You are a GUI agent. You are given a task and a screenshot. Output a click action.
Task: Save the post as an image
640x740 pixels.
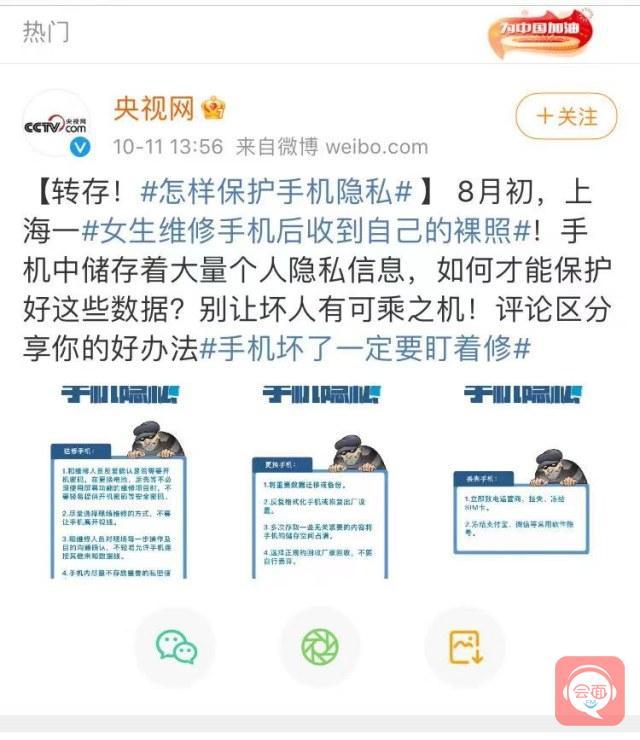point(465,647)
